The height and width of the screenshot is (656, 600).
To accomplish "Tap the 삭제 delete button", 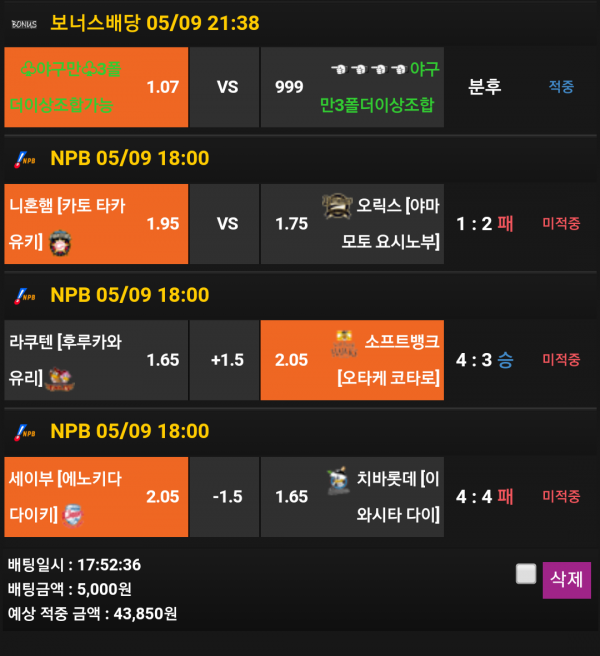I will 566,579.
